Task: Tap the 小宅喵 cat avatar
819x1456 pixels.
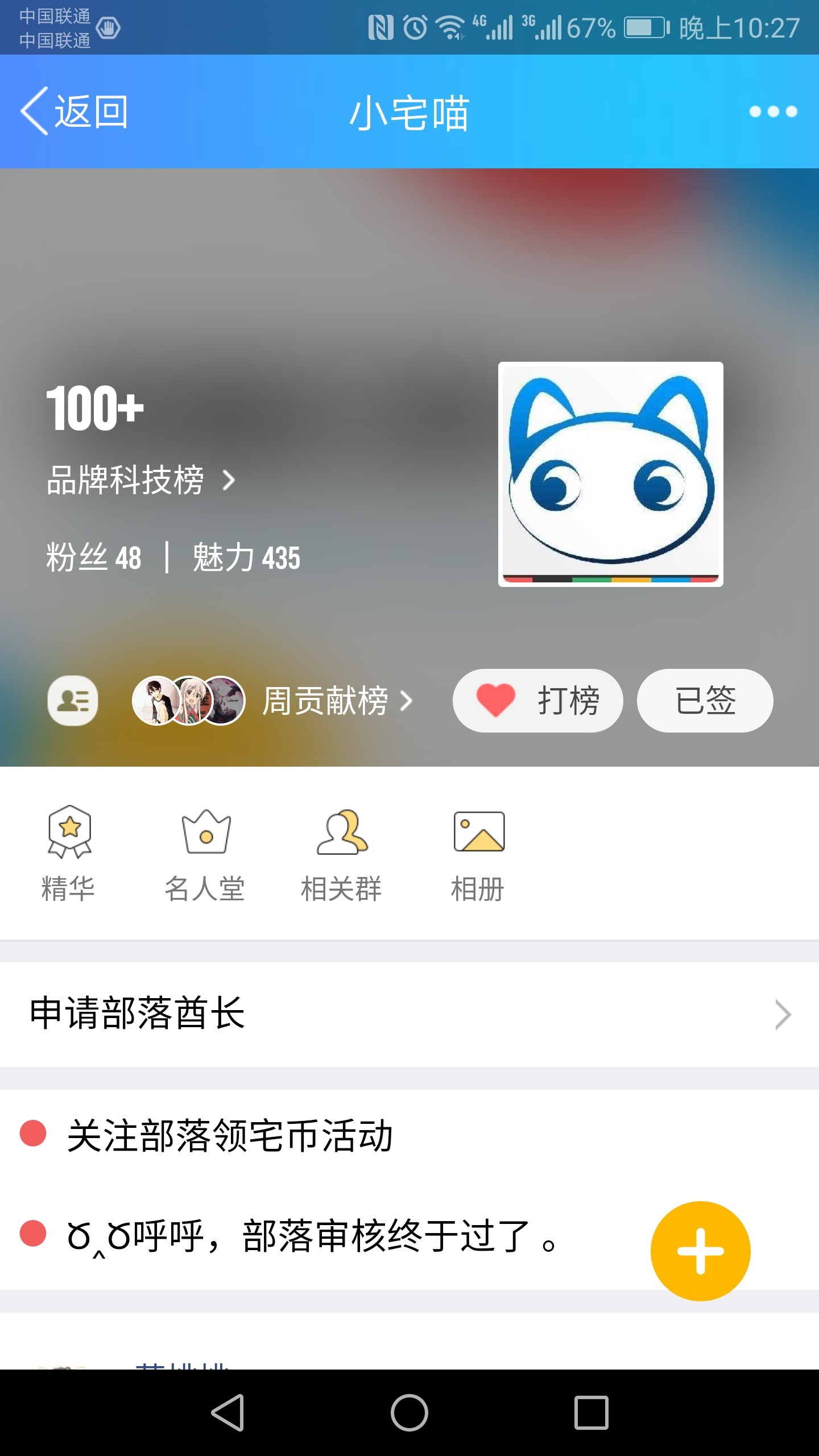Action: 610,474
